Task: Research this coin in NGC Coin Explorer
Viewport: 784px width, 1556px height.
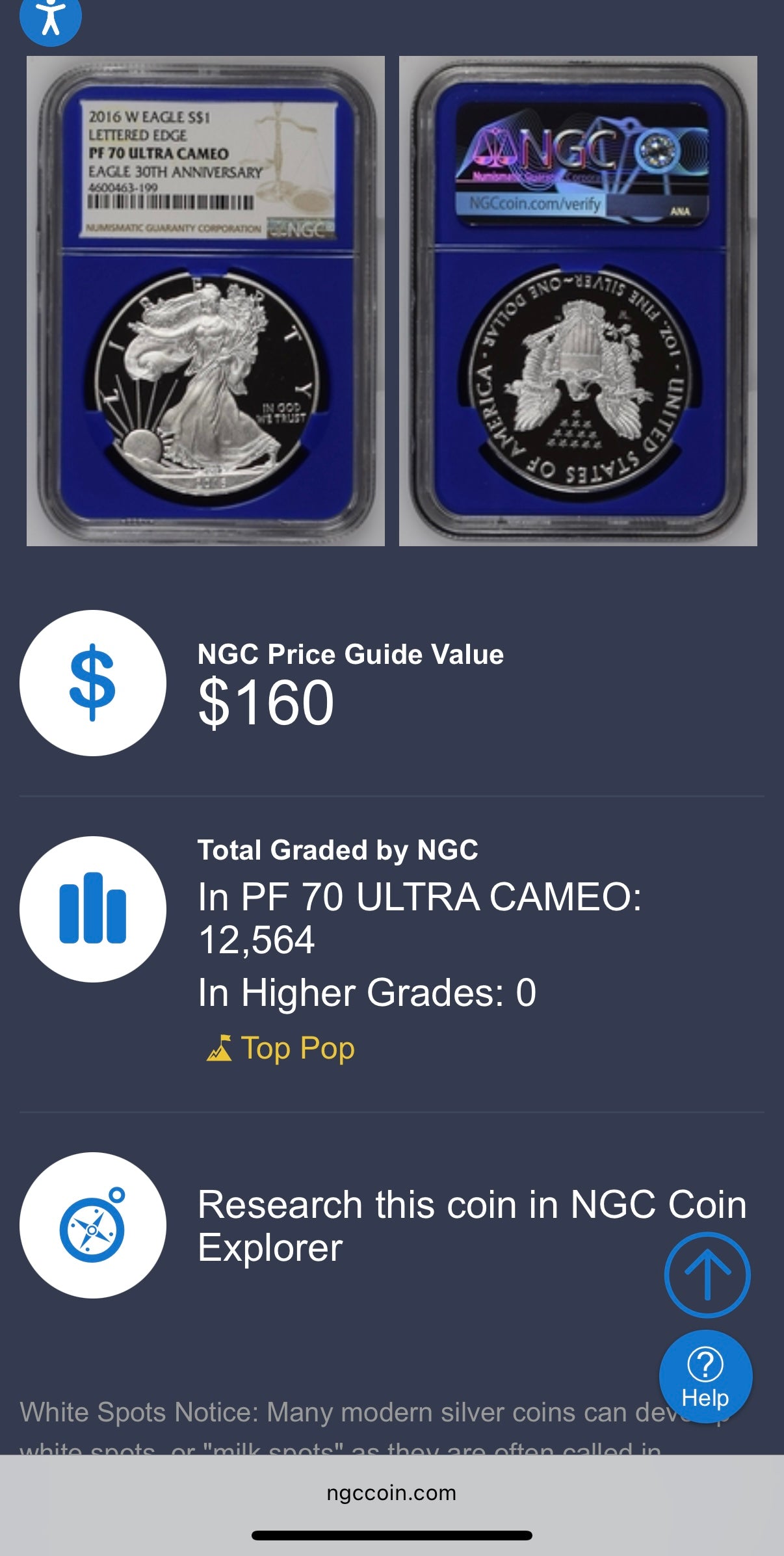Action: pyautogui.click(x=471, y=1226)
